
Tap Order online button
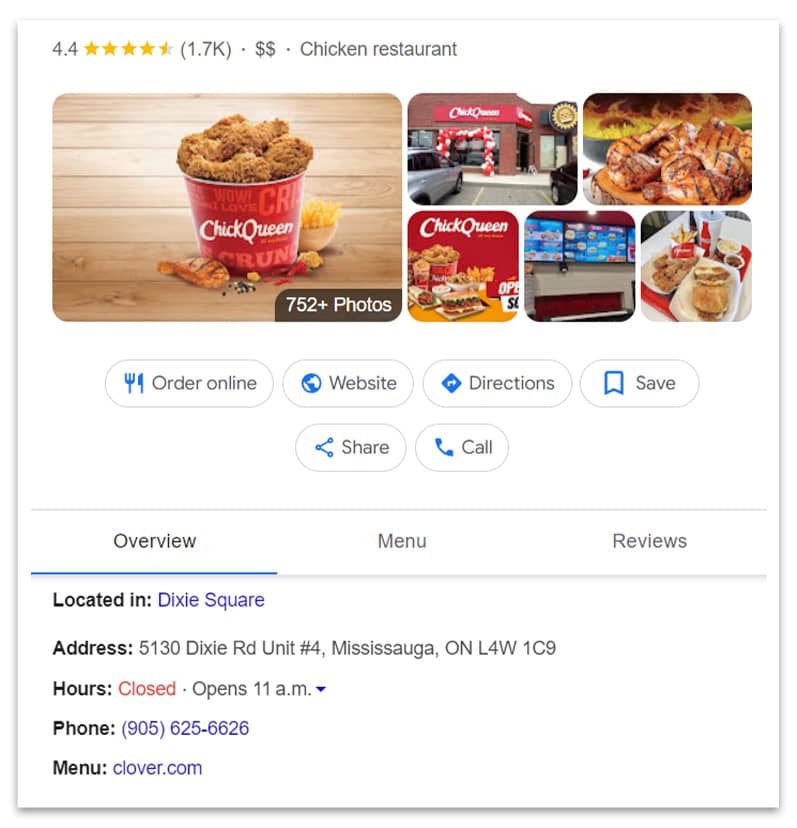click(189, 383)
